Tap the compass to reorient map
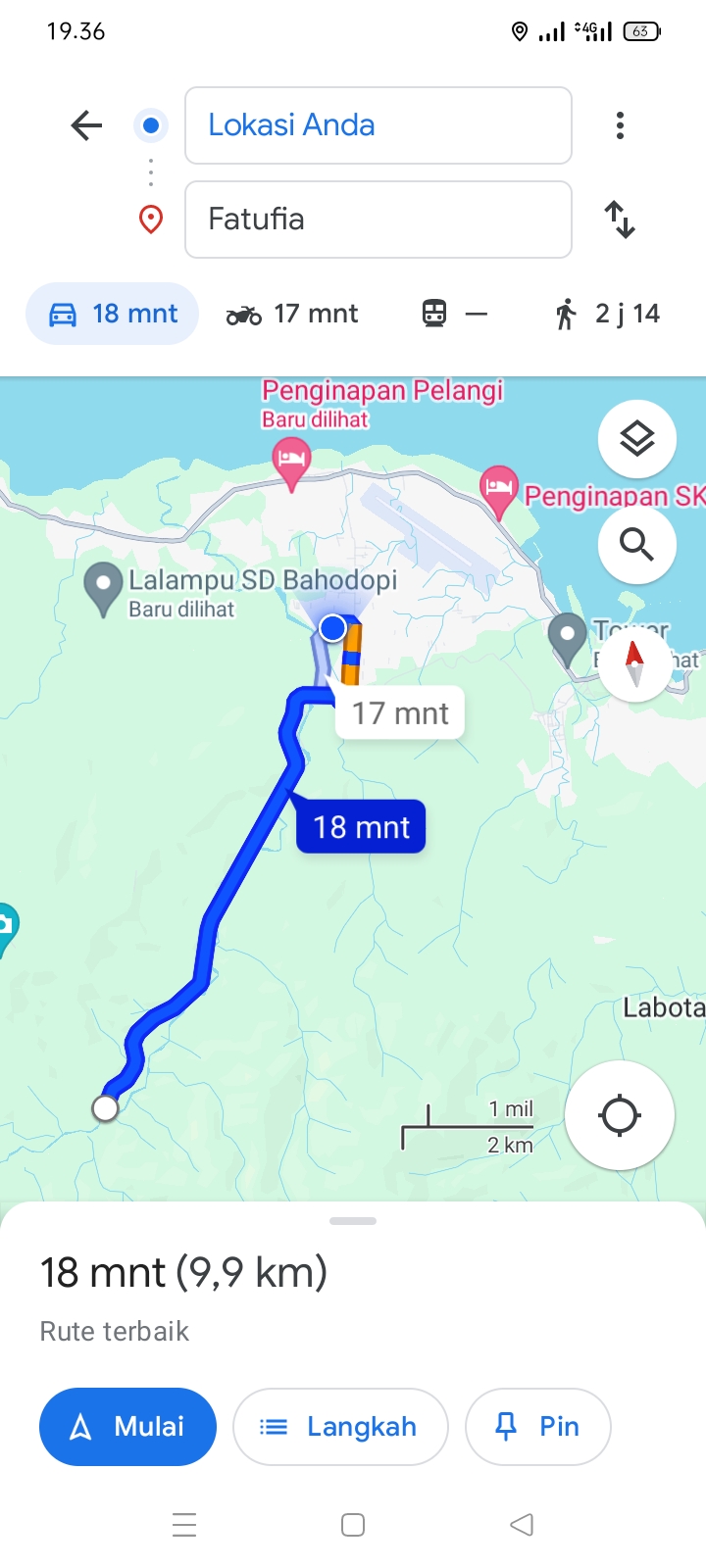This screenshot has width=706, height=1568. tap(635, 663)
